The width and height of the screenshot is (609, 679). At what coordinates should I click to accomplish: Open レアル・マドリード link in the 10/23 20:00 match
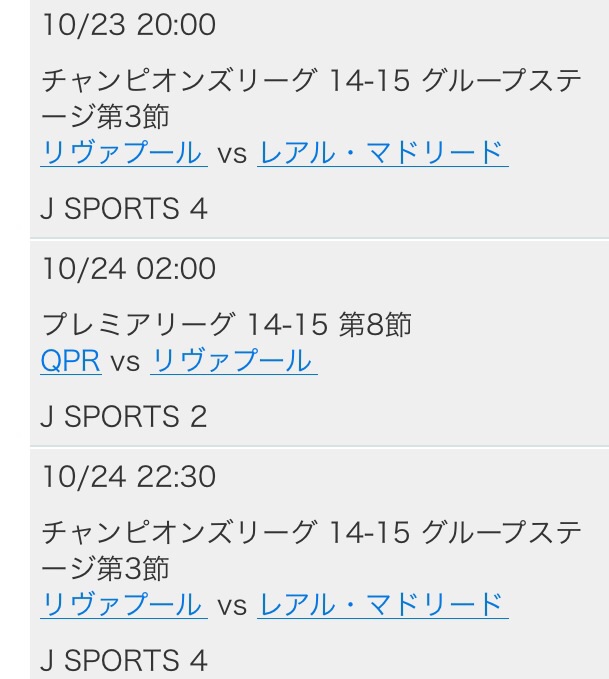click(x=382, y=153)
